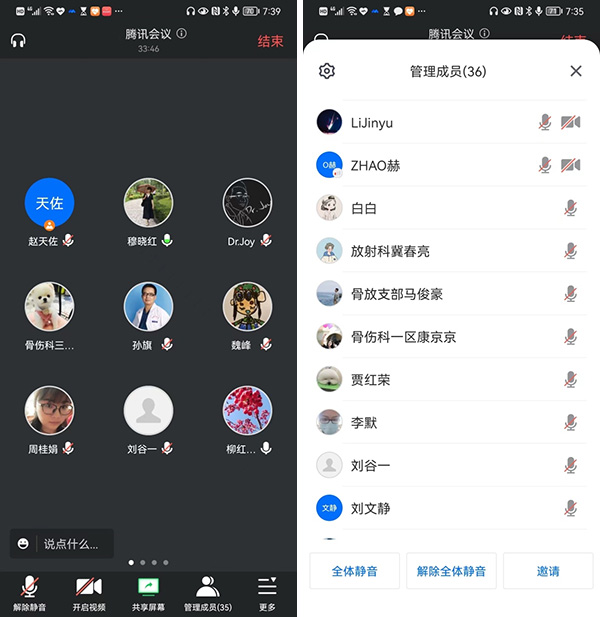Select 赵天佐's video tile

(49, 204)
